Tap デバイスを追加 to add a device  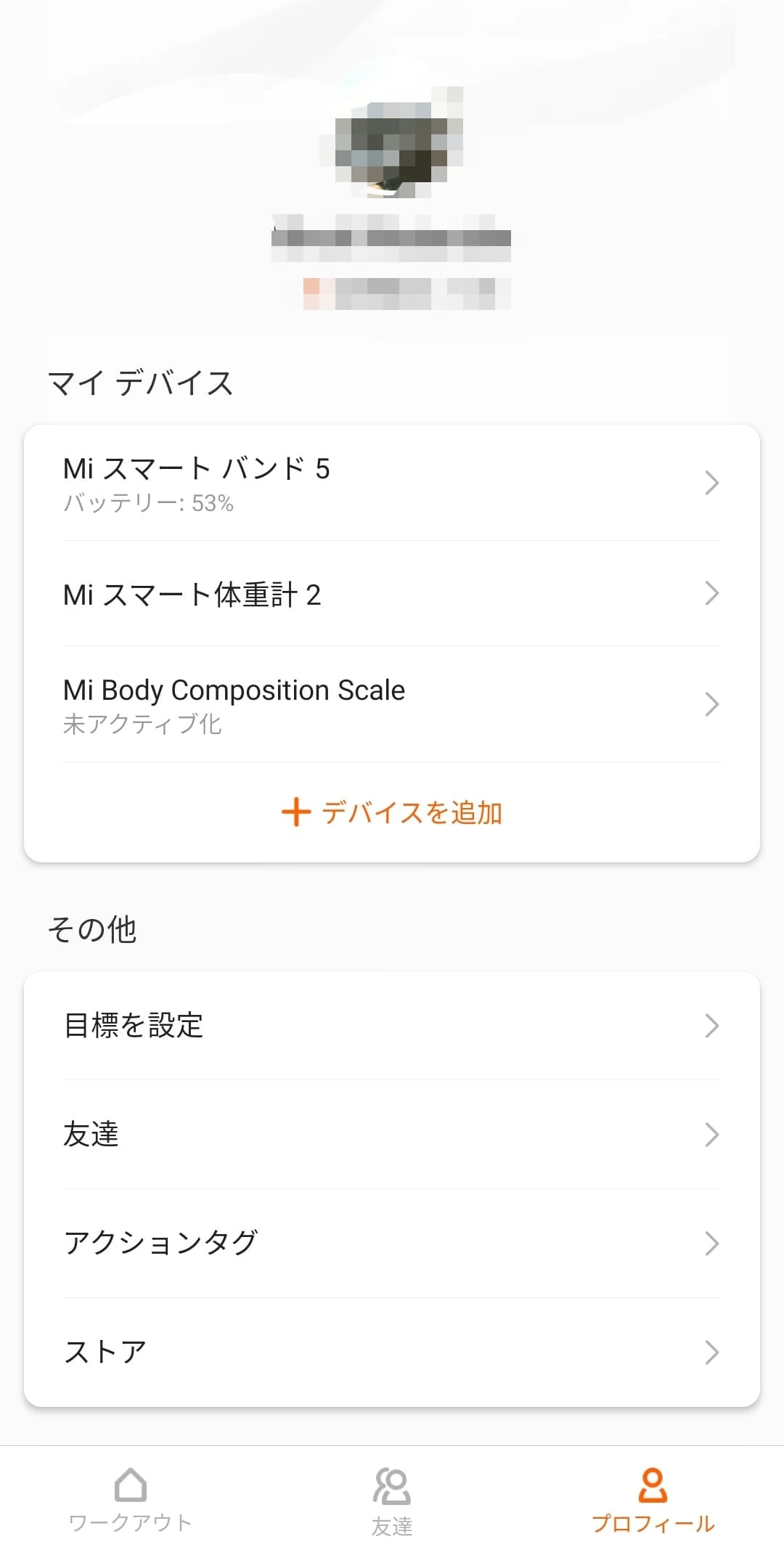pos(392,812)
